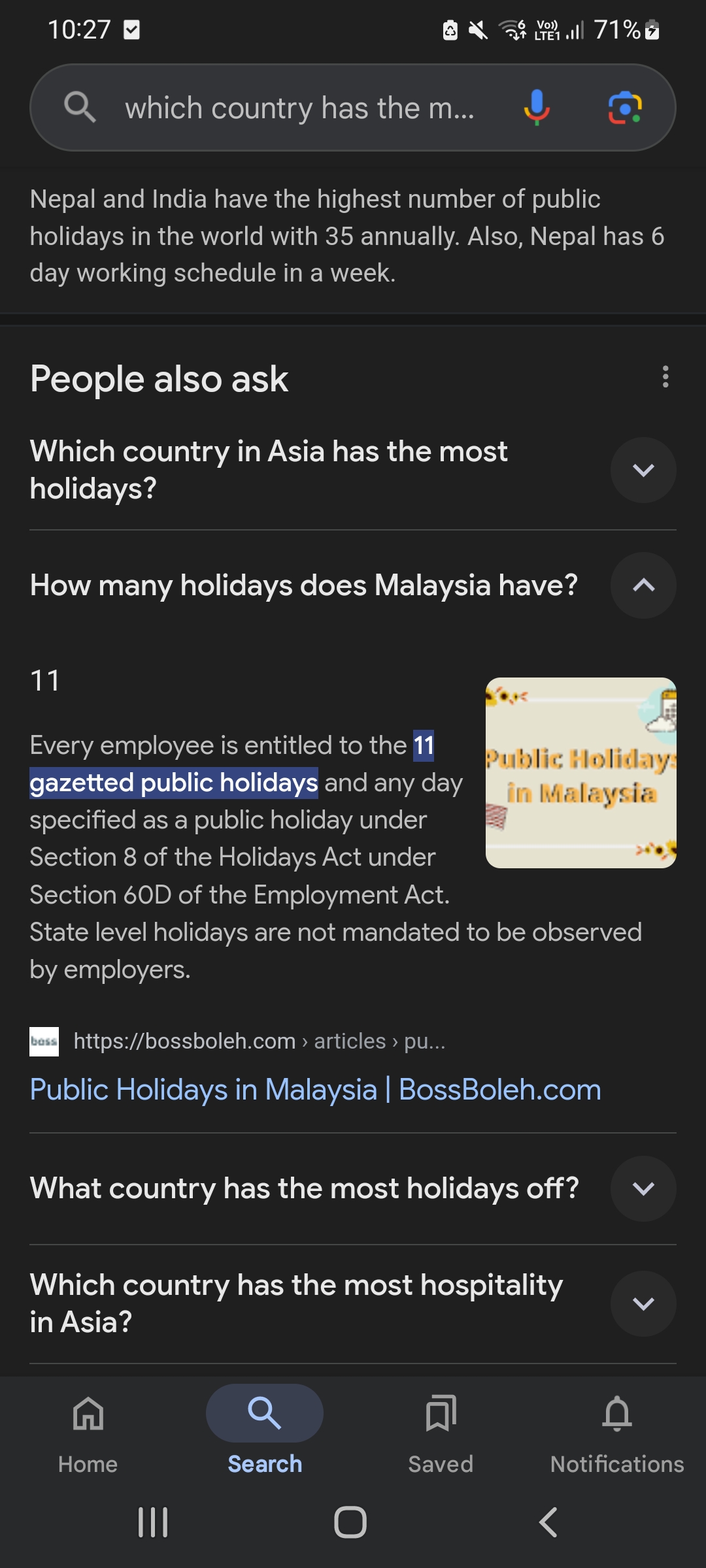Collapse "How many holidays does Malaysia have?"
Image resolution: width=706 pixels, height=1568 pixels.
pos(643,585)
